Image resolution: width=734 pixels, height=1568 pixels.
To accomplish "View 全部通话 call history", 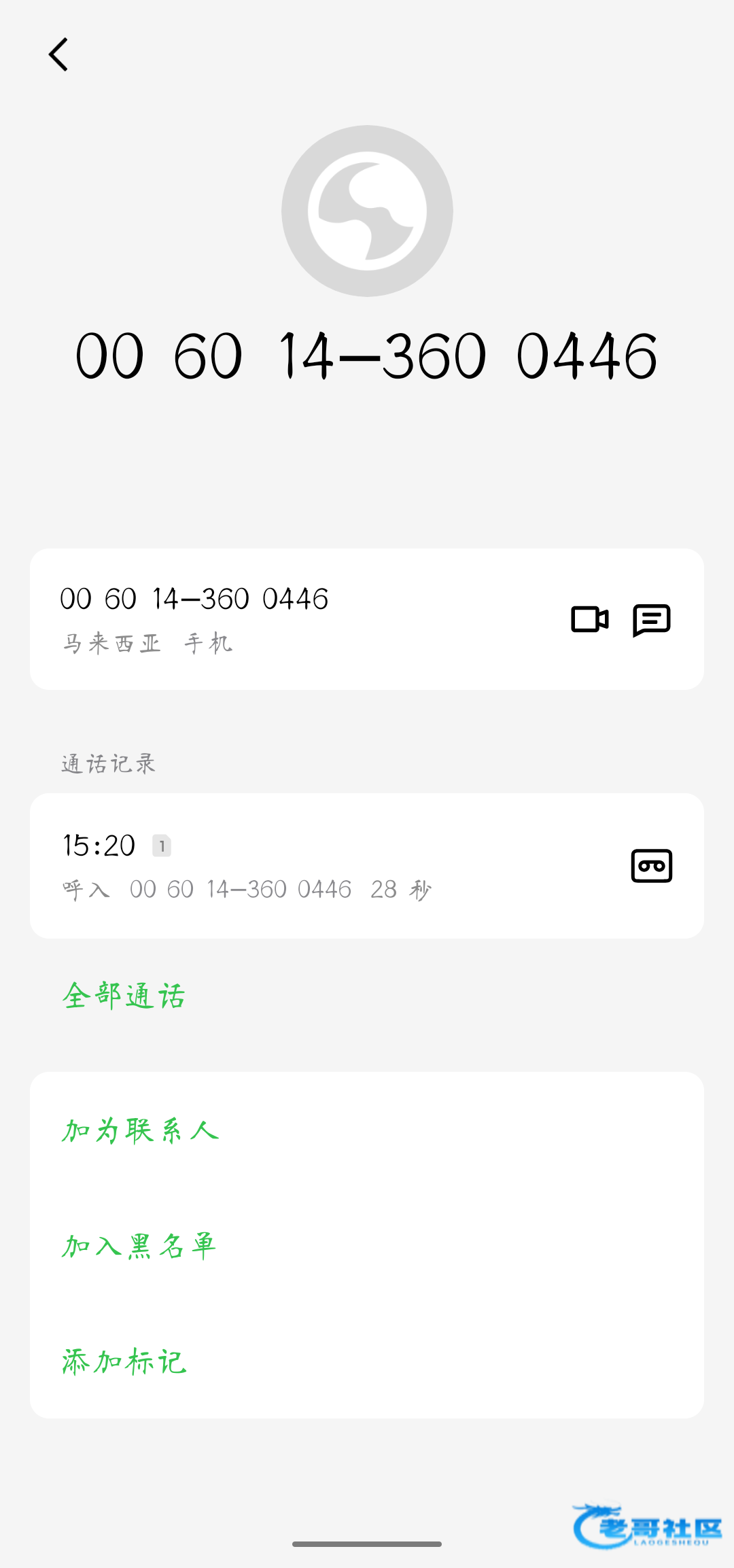I will point(124,996).
